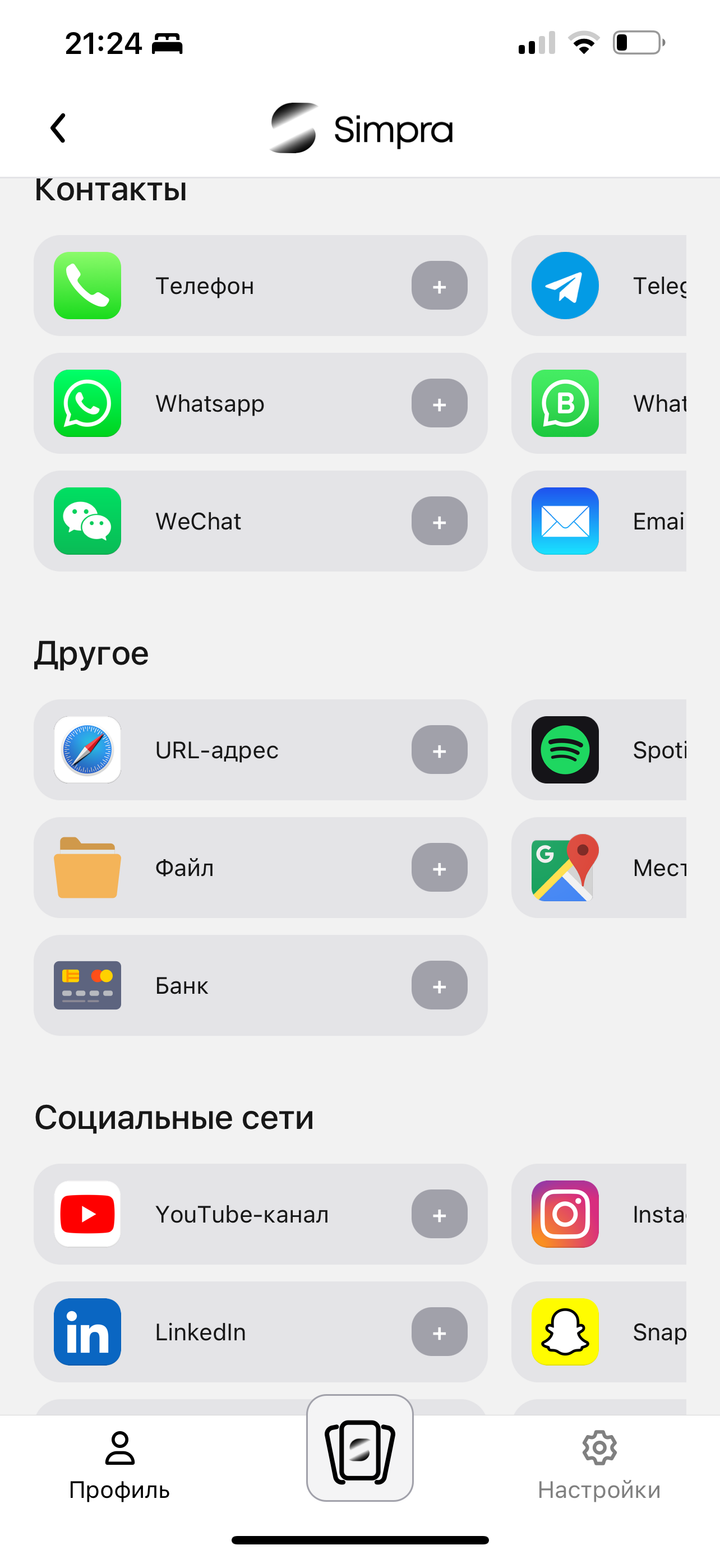Select the WhatsApp Business card
Viewport: 720px width, 1558px height.
[x=599, y=404]
